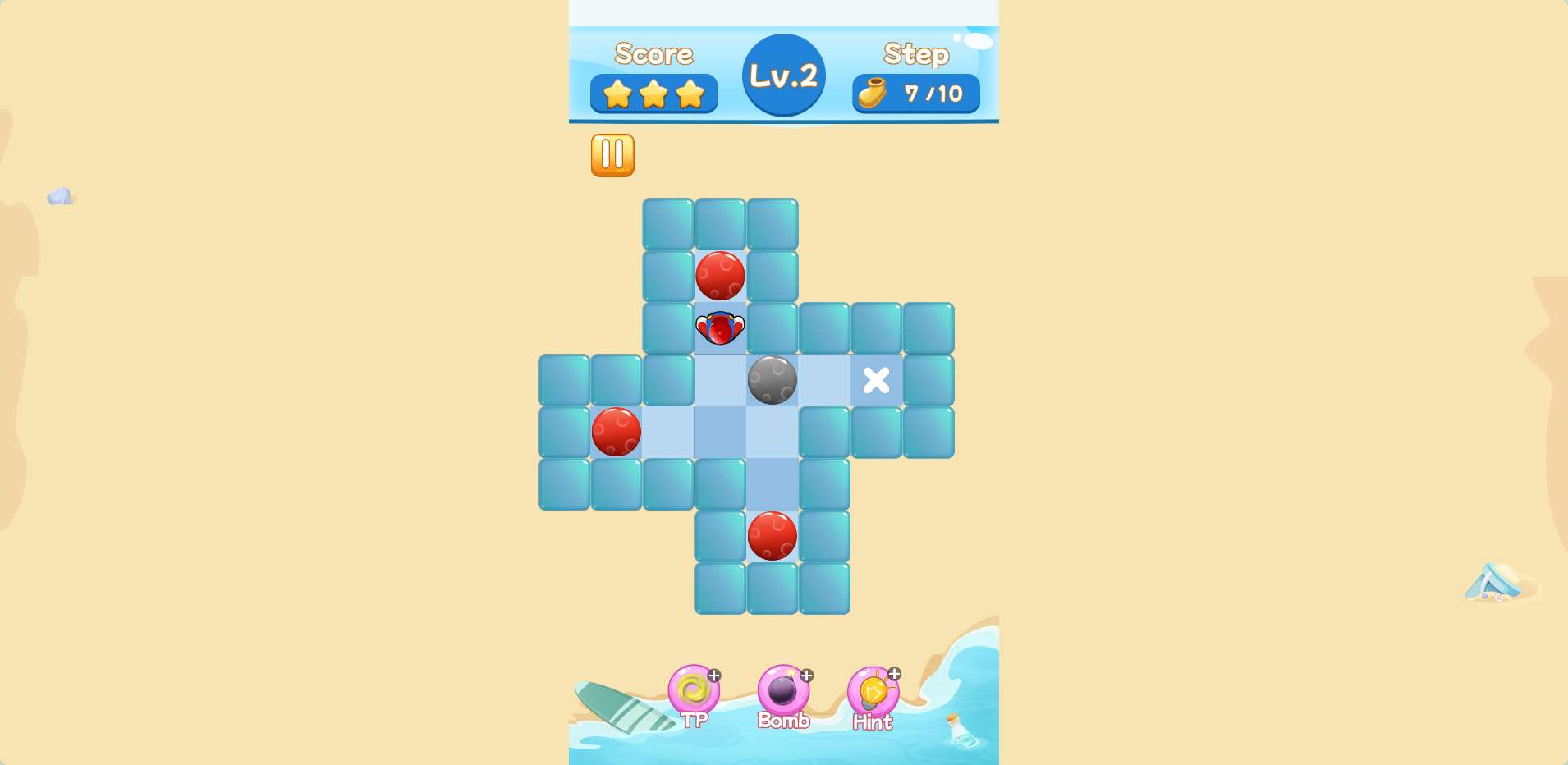Pause the game
The height and width of the screenshot is (765, 1568).
pyautogui.click(x=612, y=155)
